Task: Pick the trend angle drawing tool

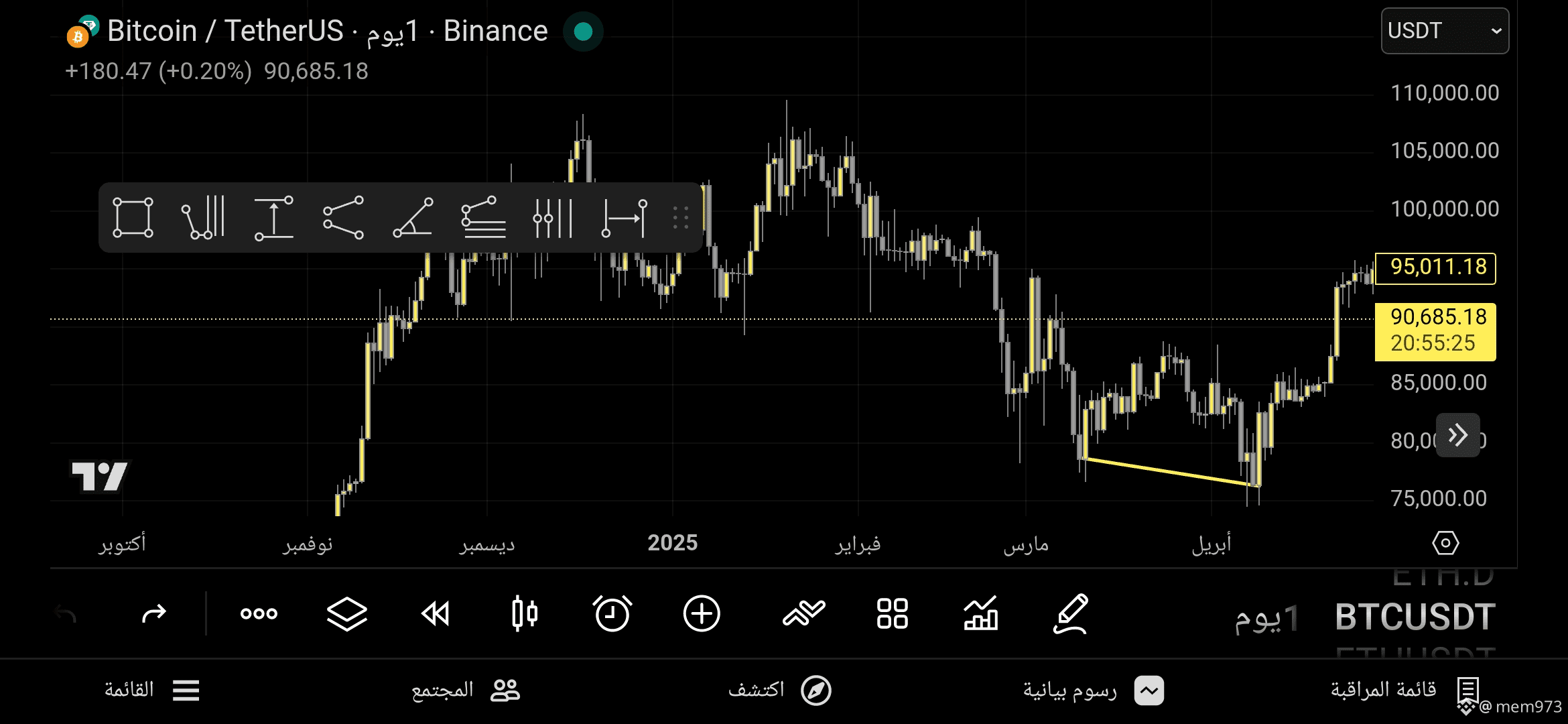Action: (x=413, y=217)
